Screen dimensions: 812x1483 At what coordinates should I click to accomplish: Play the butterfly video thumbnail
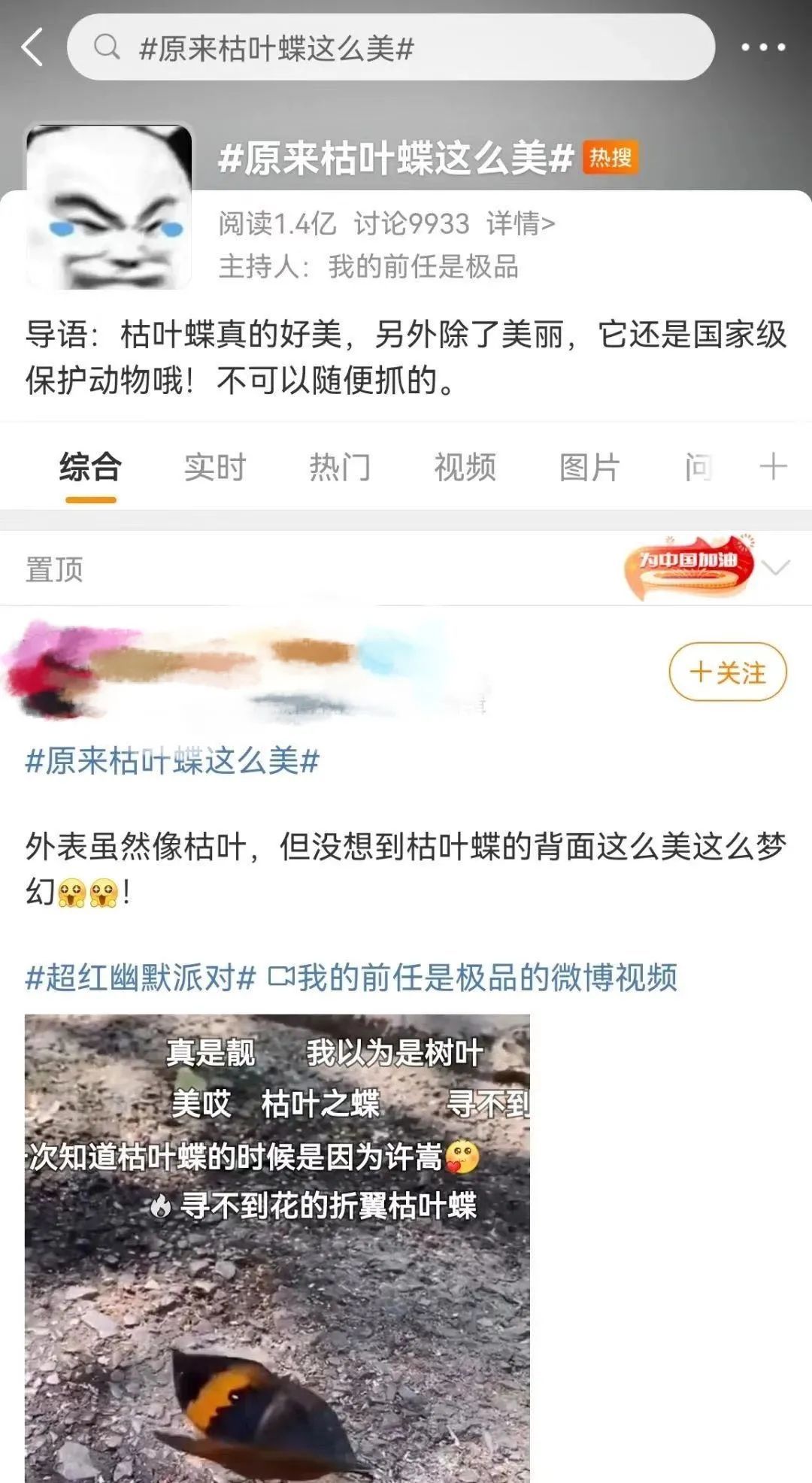[277, 1248]
